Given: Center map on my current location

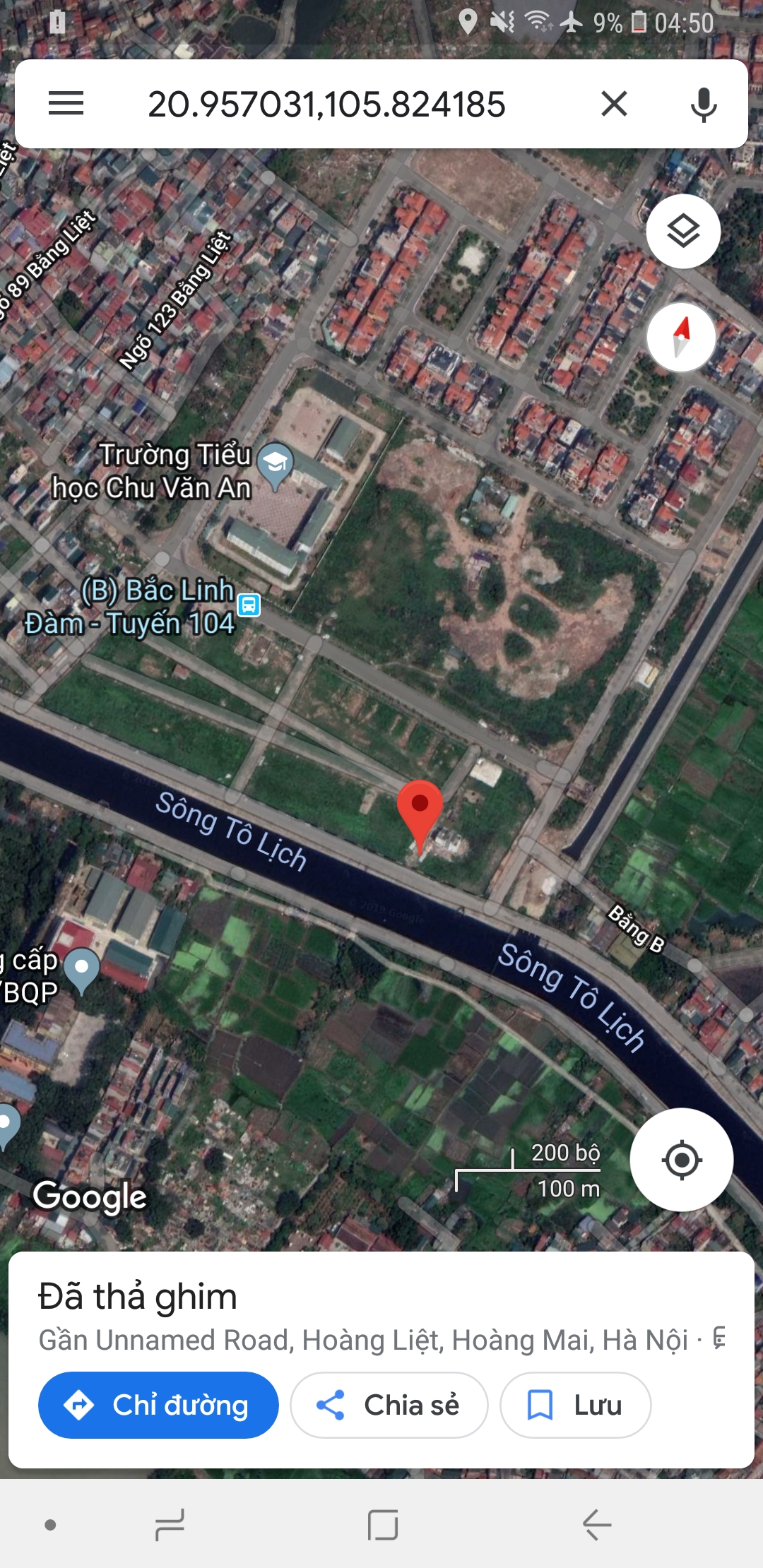Looking at the screenshot, I should pos(681,1159).
